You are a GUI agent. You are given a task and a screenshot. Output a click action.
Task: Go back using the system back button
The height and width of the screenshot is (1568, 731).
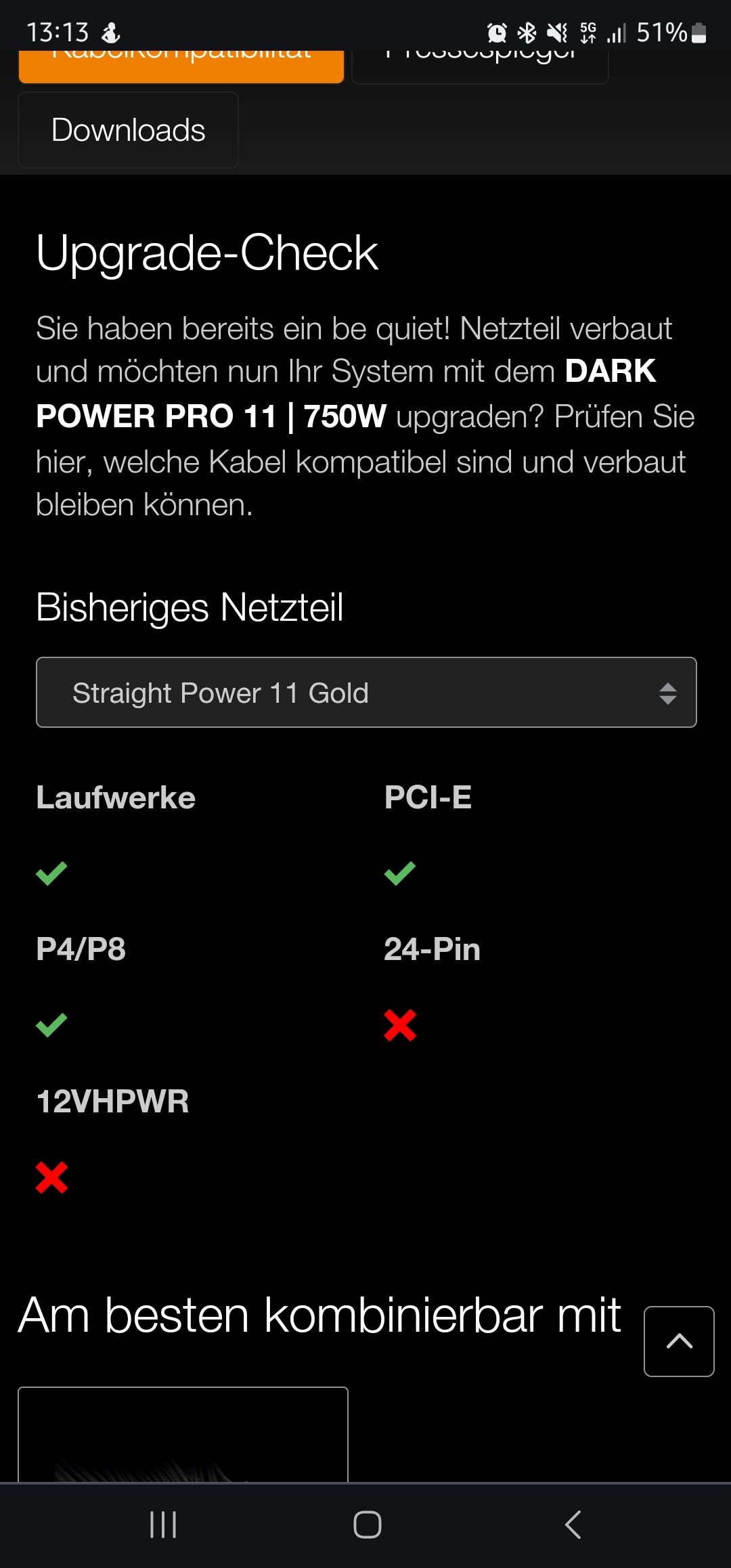point(573,1525)
